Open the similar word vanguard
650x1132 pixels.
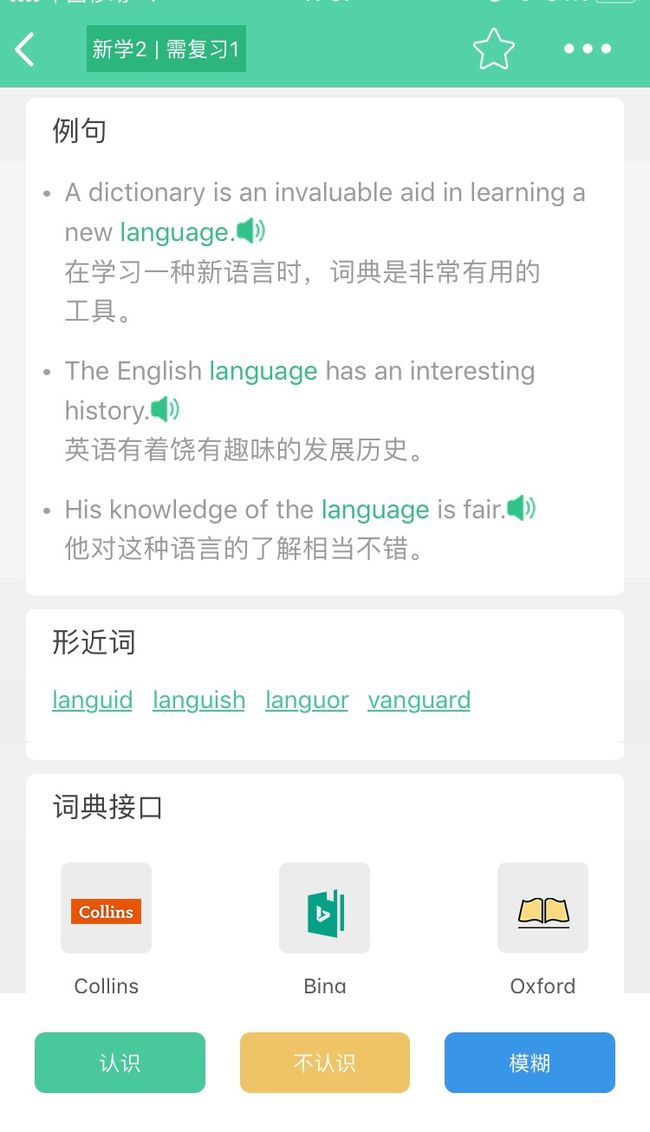tap(419, 700)
